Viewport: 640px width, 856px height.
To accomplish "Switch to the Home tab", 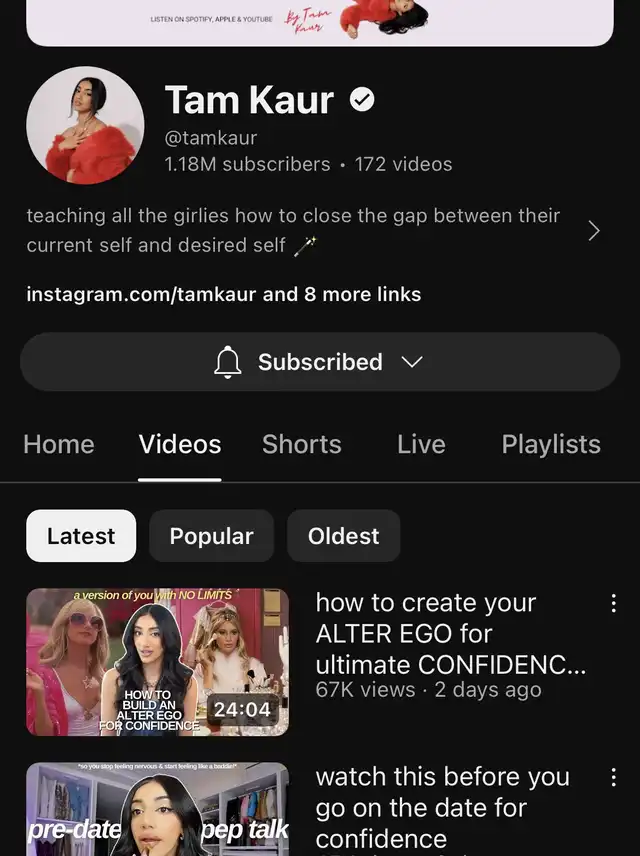I will pos(59,445).
